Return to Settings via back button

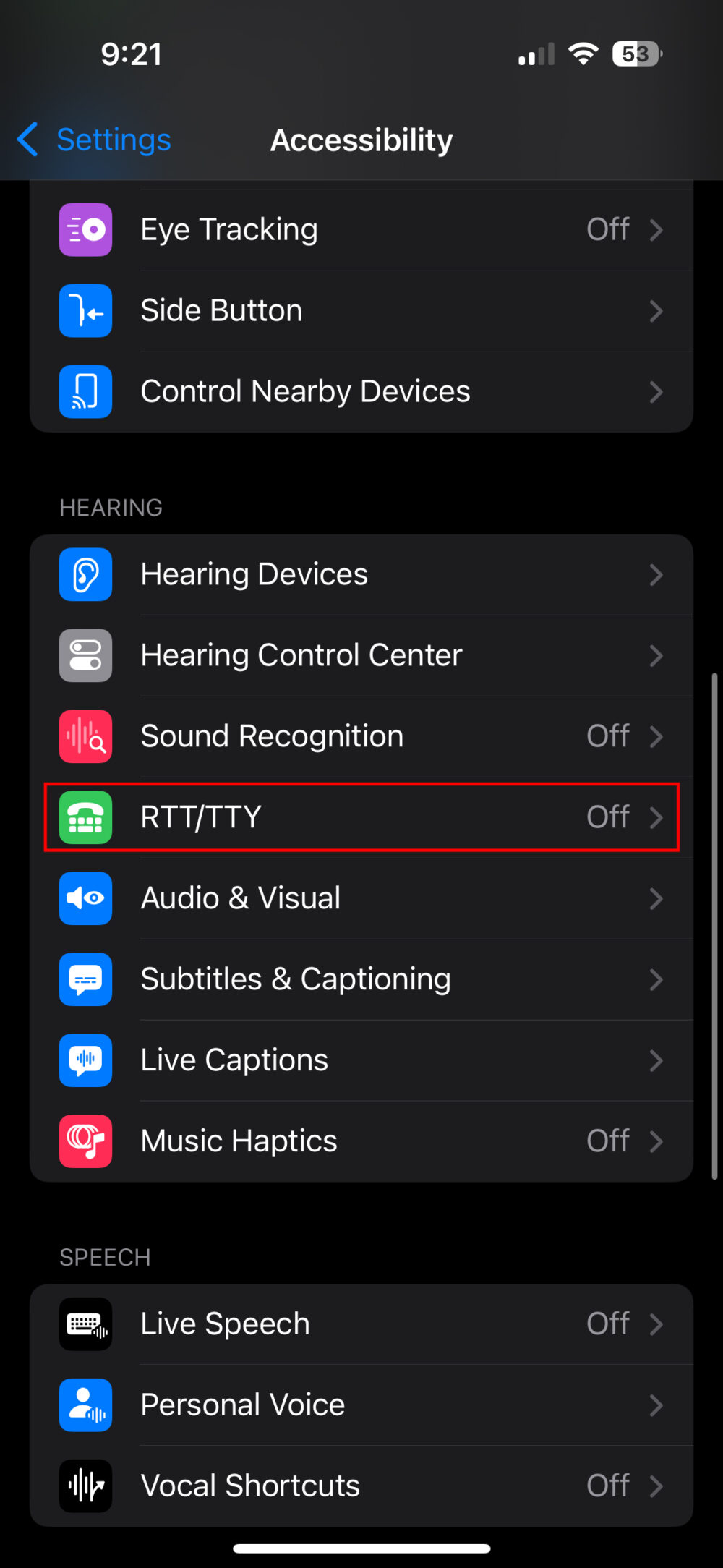pos(93,140)
